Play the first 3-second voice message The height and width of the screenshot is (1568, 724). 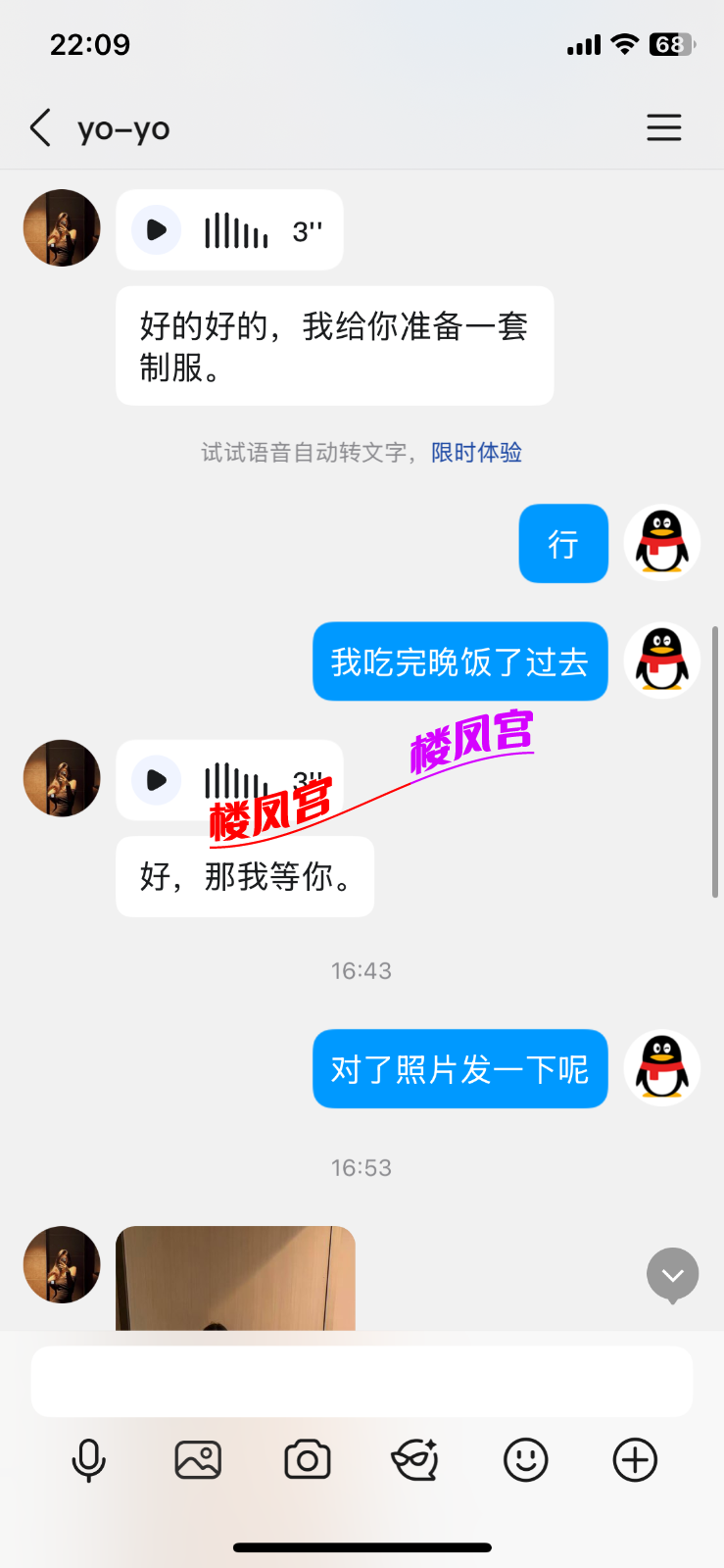(x=157, y=230)
